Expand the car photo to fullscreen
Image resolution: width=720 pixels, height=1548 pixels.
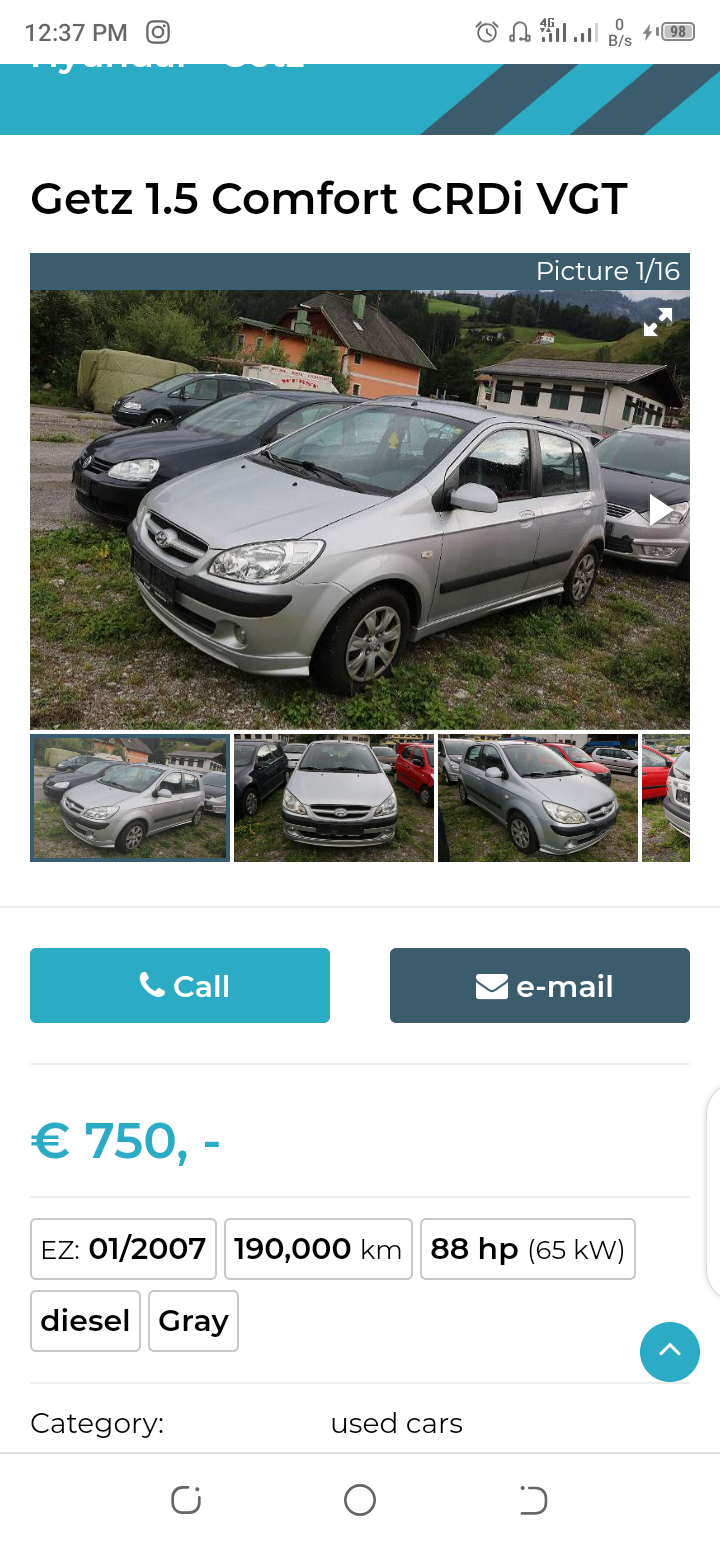coord(657,322)
